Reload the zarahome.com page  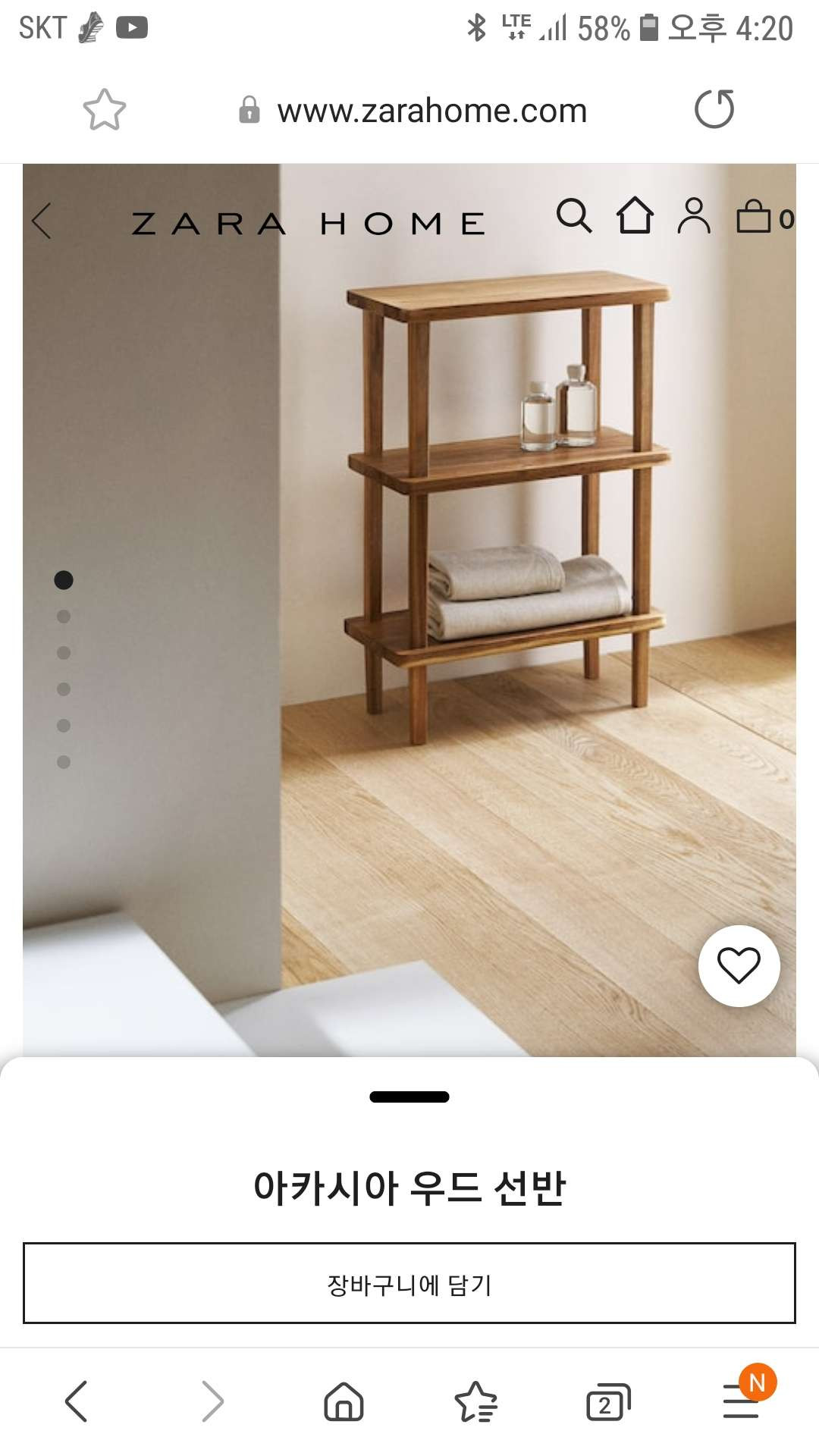pos(714,109)
